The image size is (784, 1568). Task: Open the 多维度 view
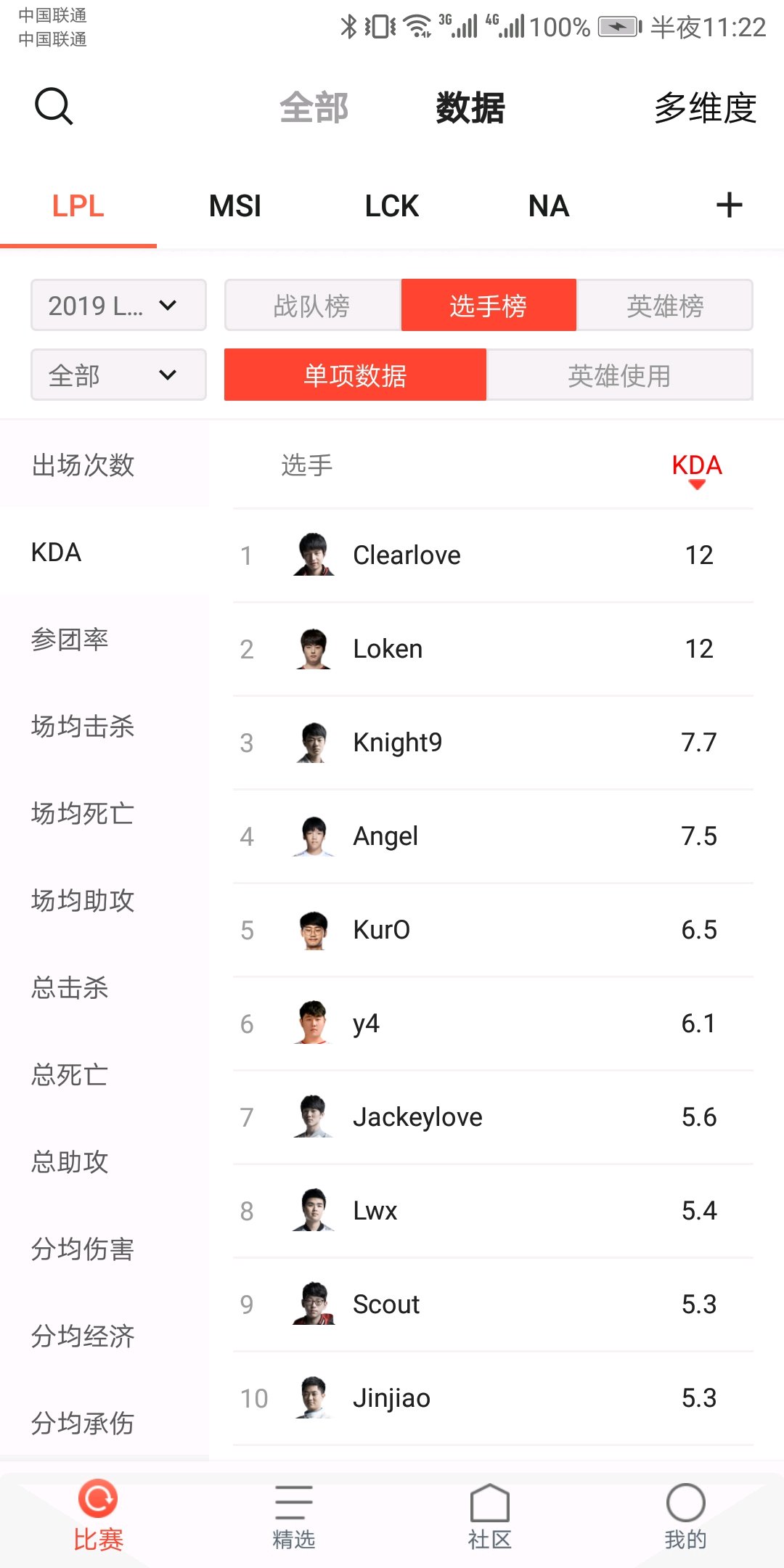click(x=705, y=107)
